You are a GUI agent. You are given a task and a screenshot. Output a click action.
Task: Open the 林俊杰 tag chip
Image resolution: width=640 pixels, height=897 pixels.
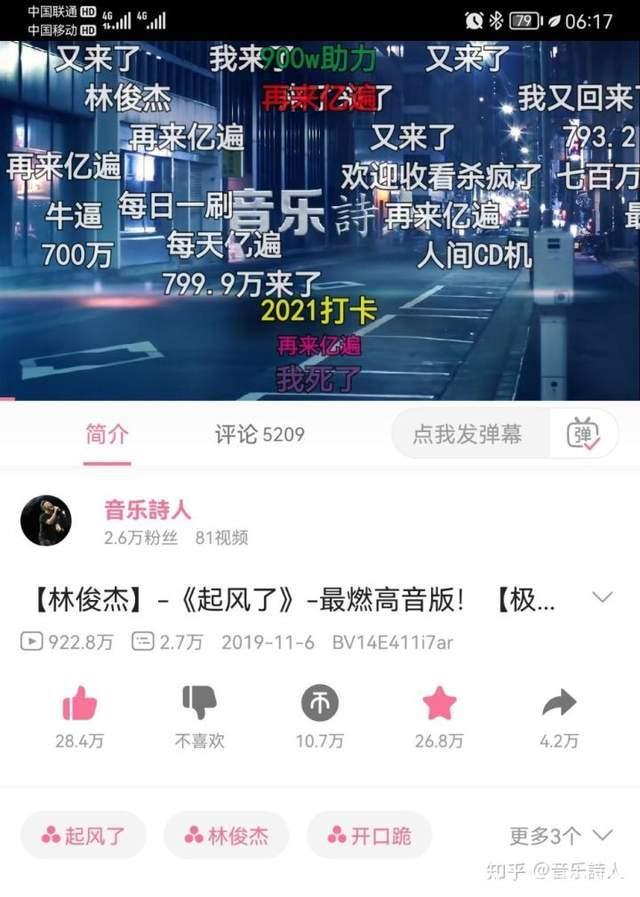[226, 835]
